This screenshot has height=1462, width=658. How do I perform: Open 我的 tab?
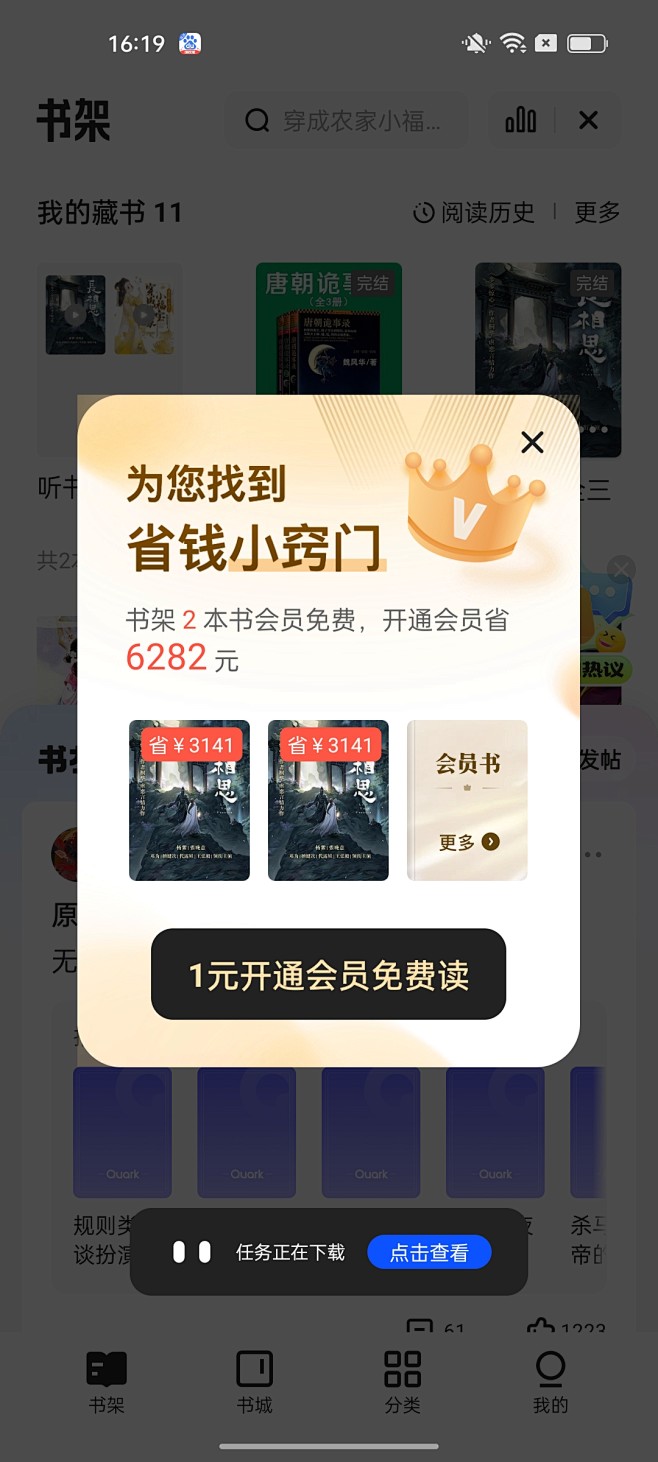(550, 1381)
